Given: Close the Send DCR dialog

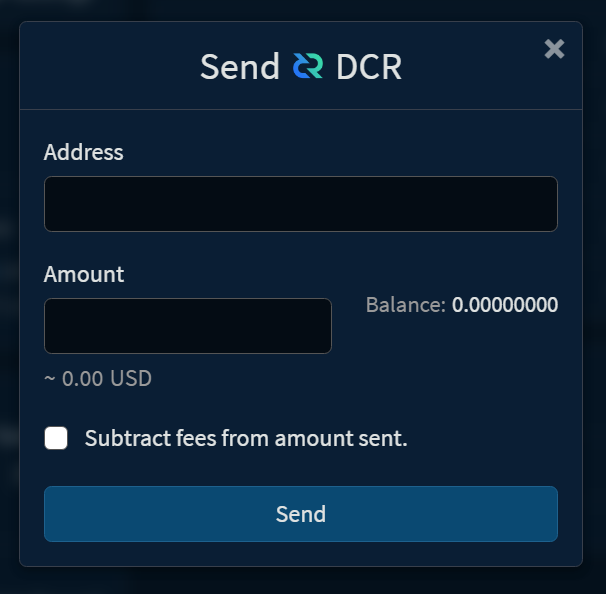Looking at the screenshot, I should tap(554, 49).
